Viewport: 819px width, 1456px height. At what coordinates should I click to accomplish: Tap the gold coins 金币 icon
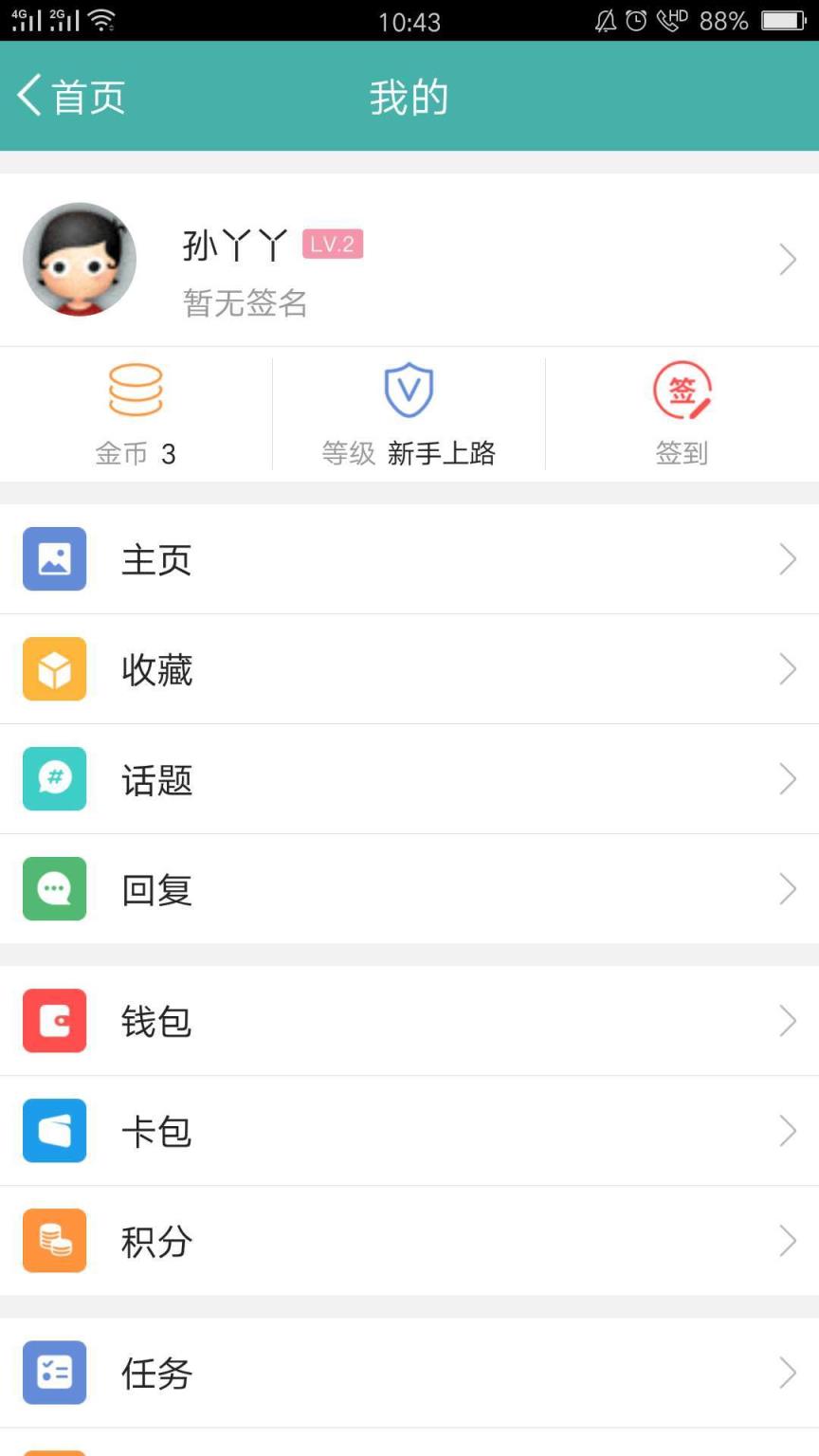(x=136, y=389)
